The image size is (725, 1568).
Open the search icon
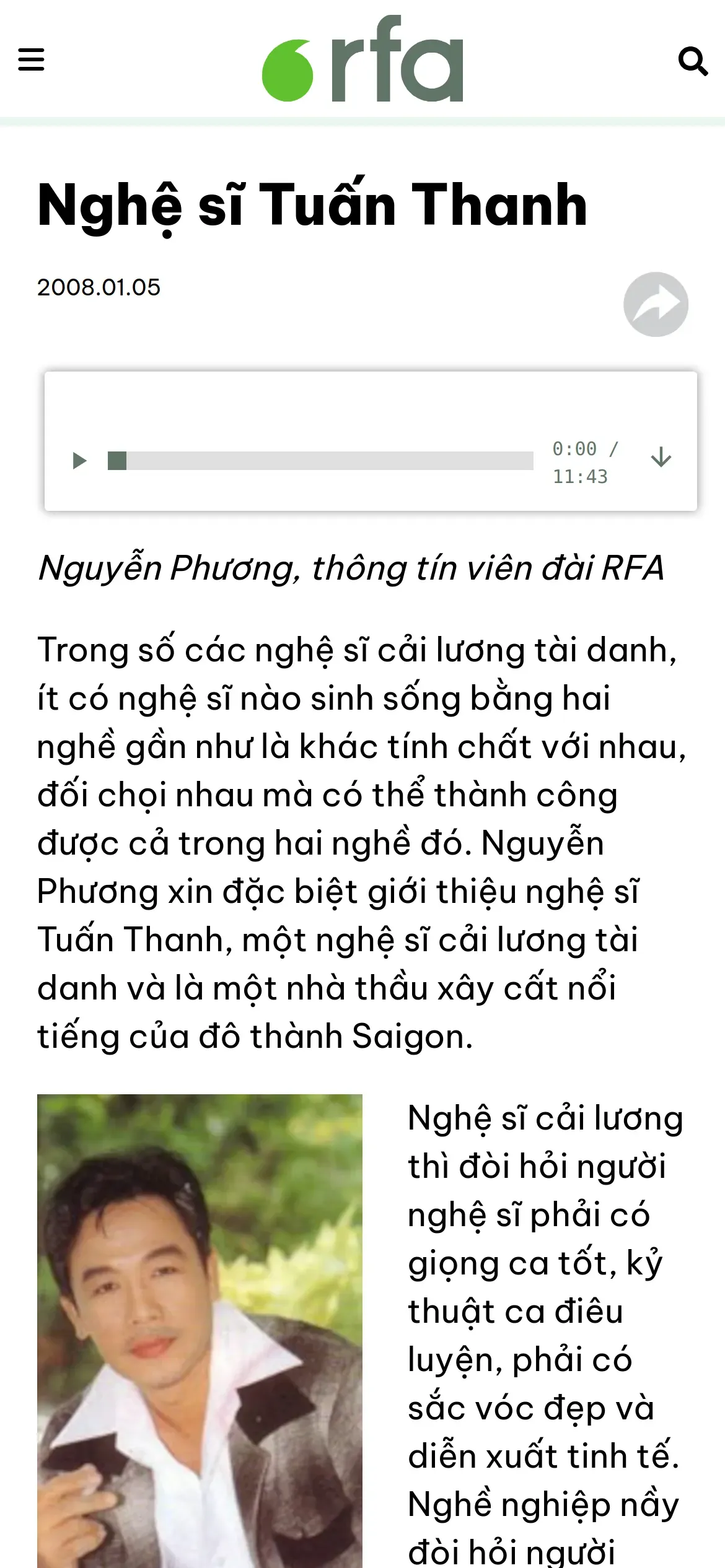[693, 61]
